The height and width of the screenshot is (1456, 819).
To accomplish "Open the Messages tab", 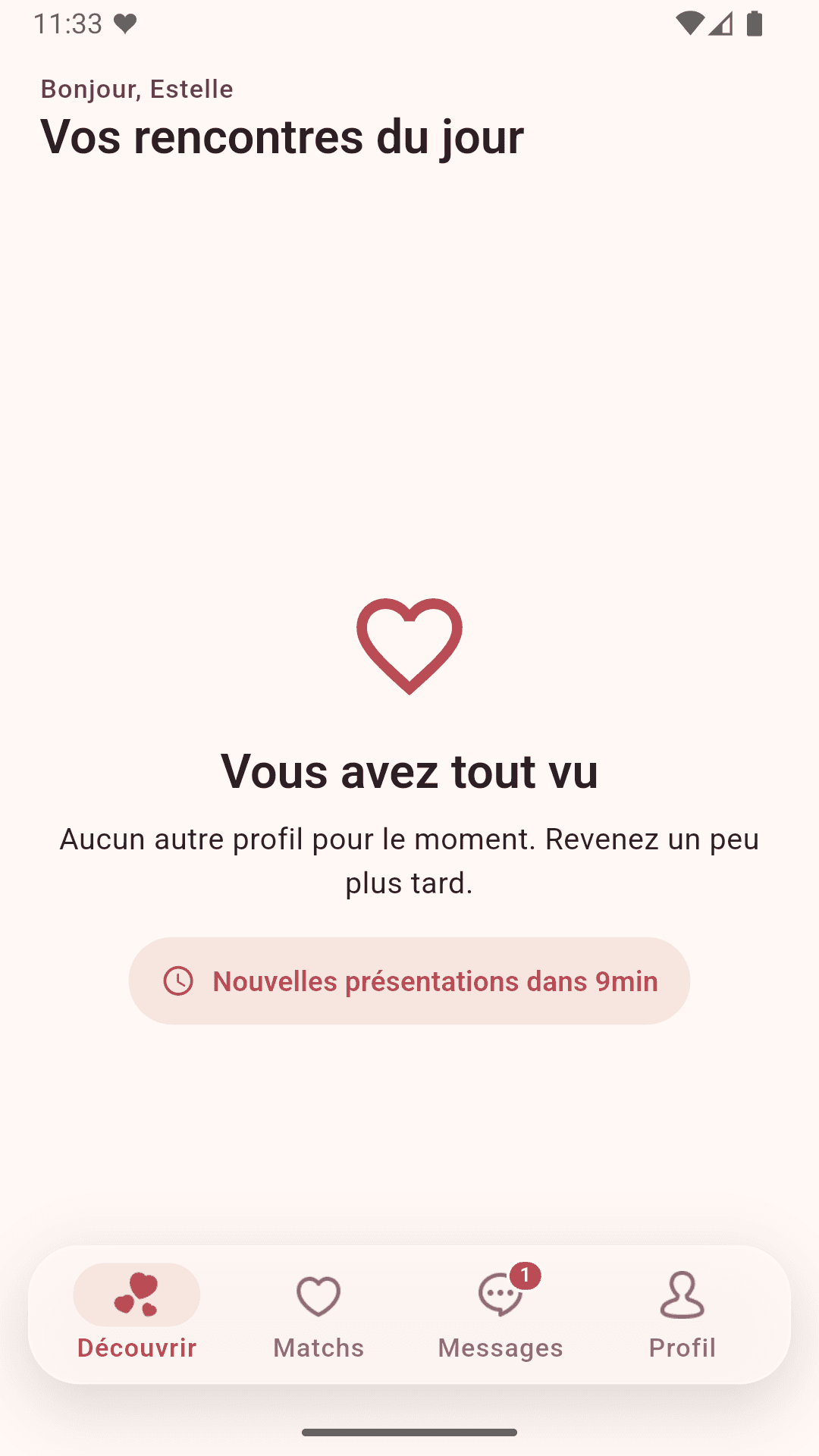I will 500,1315.
